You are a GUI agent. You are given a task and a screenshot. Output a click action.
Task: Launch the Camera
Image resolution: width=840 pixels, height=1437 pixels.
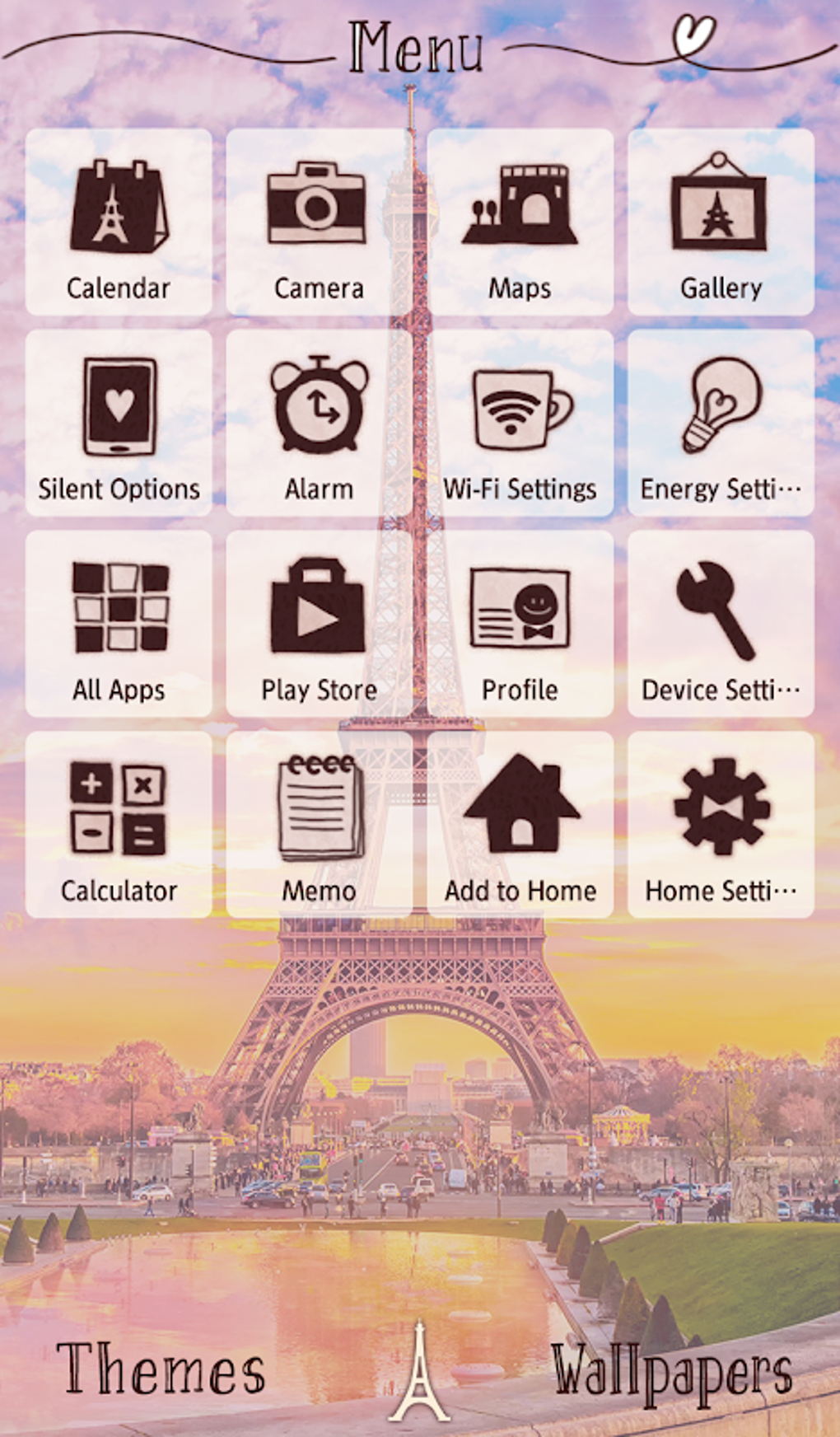[x=319, y=222]
